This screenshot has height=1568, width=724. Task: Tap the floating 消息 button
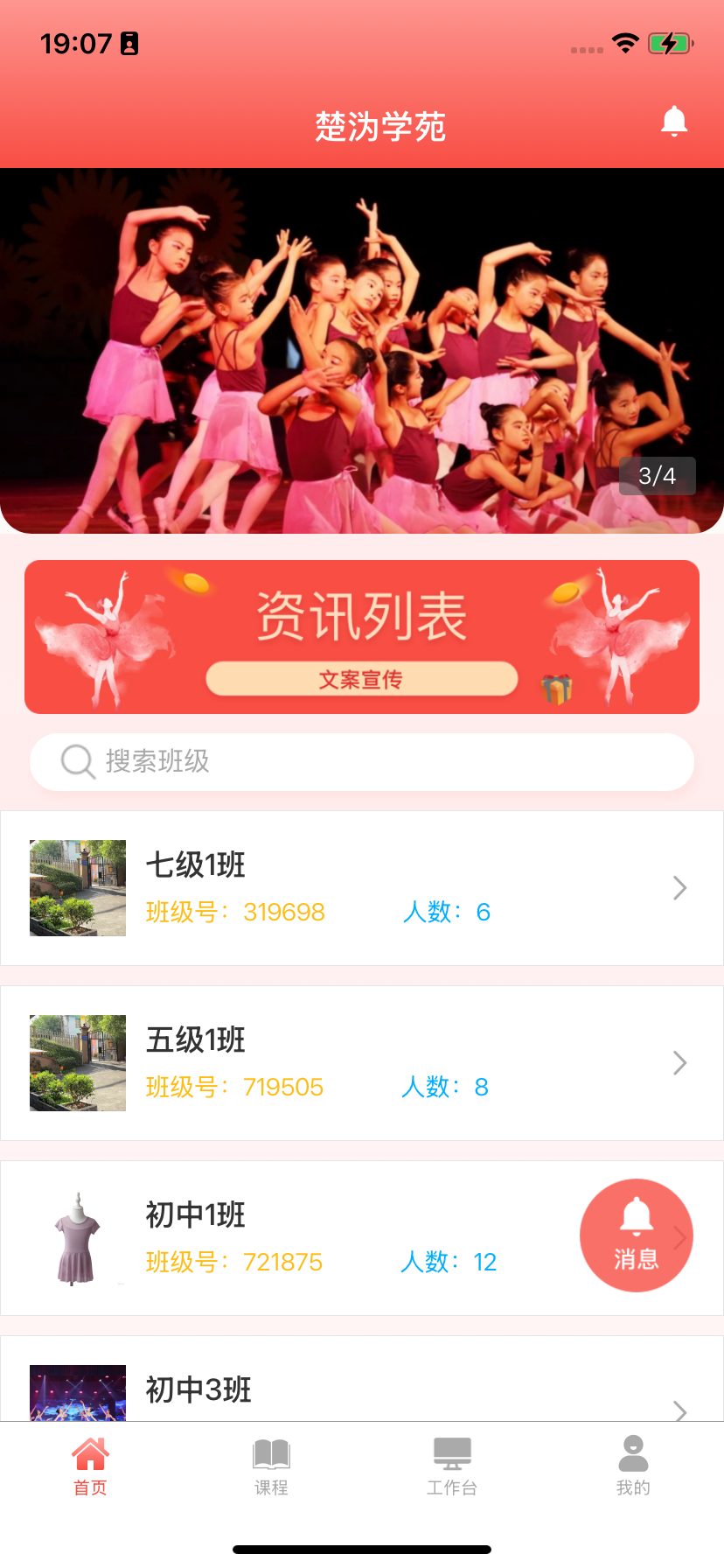coord(637,1235)
